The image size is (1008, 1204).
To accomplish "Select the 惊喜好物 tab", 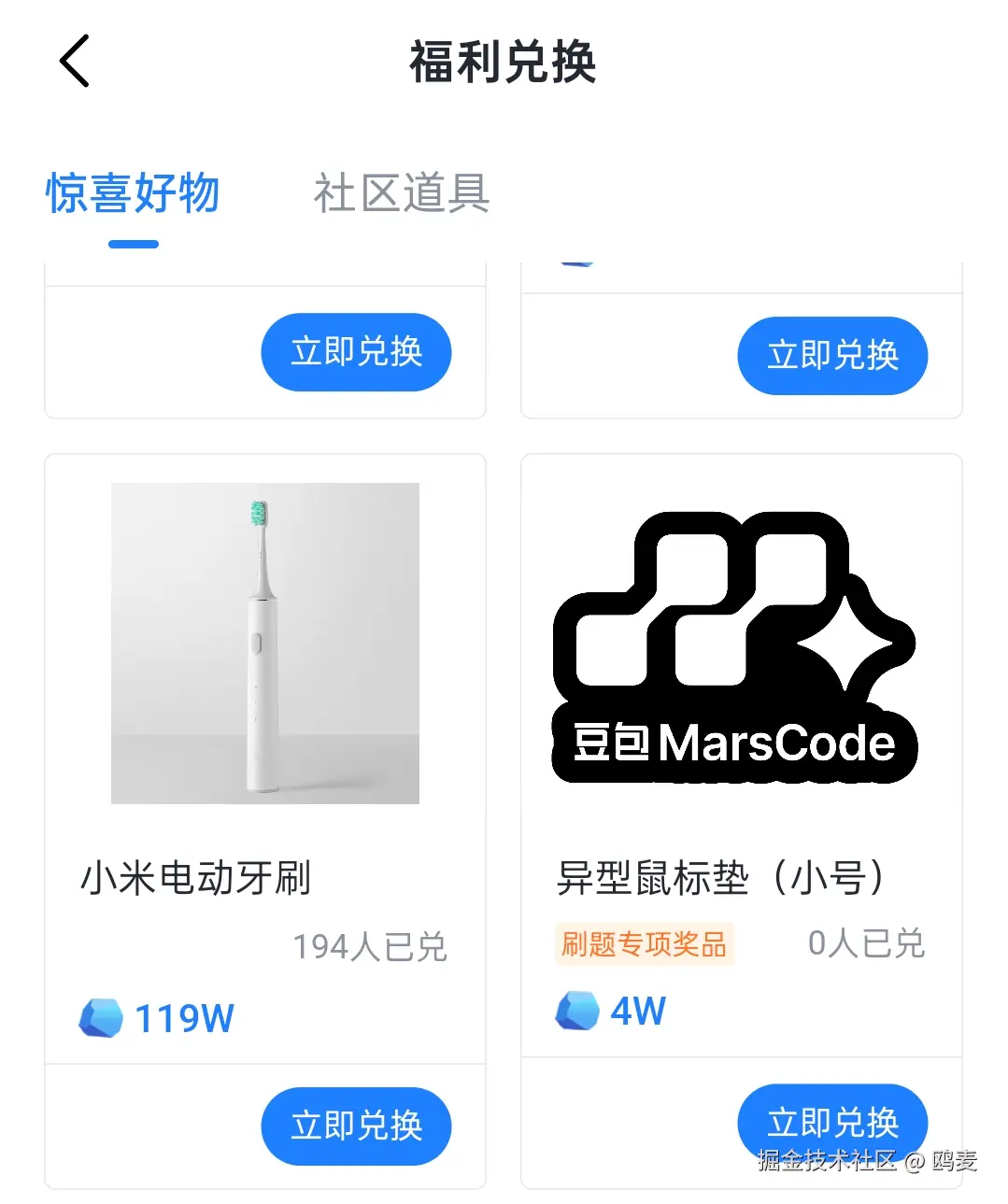I will coord(132,193).
